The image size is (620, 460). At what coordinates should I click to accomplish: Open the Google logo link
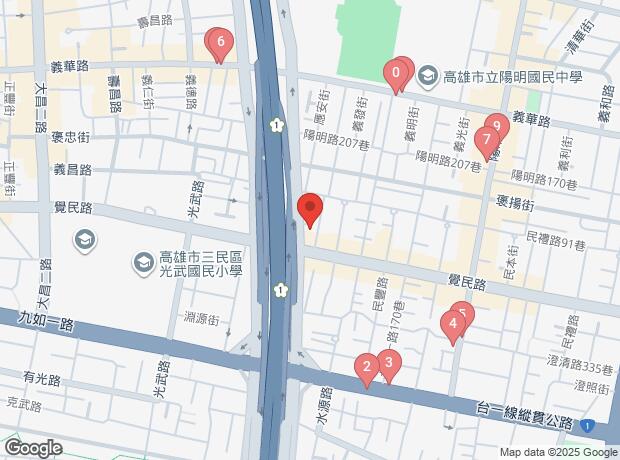click(x=33, y=447)
